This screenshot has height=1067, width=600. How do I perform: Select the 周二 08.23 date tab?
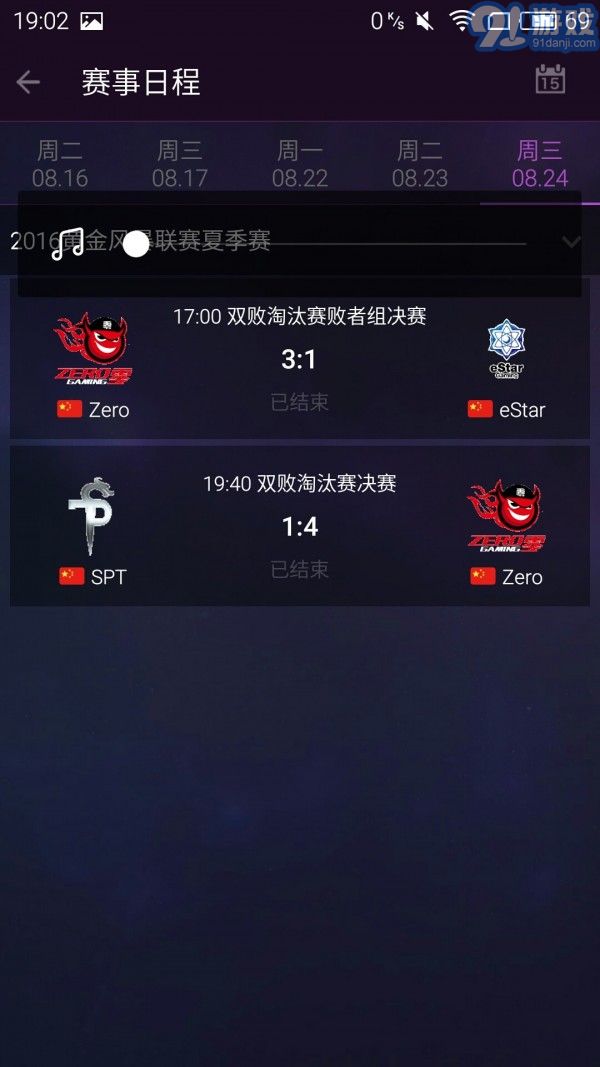[x=420, y=164]
